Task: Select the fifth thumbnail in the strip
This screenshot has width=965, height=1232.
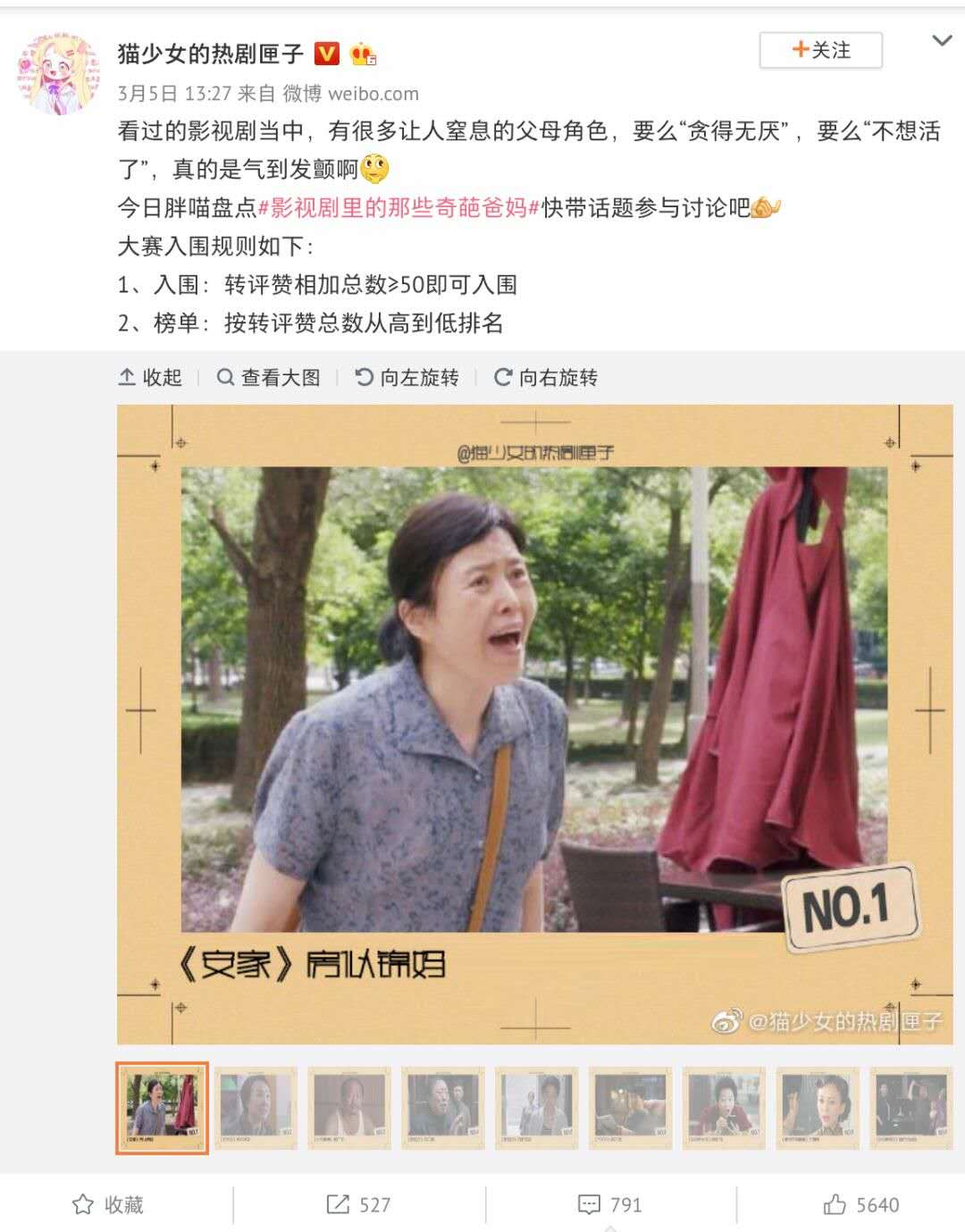Action: point(537,1108)
